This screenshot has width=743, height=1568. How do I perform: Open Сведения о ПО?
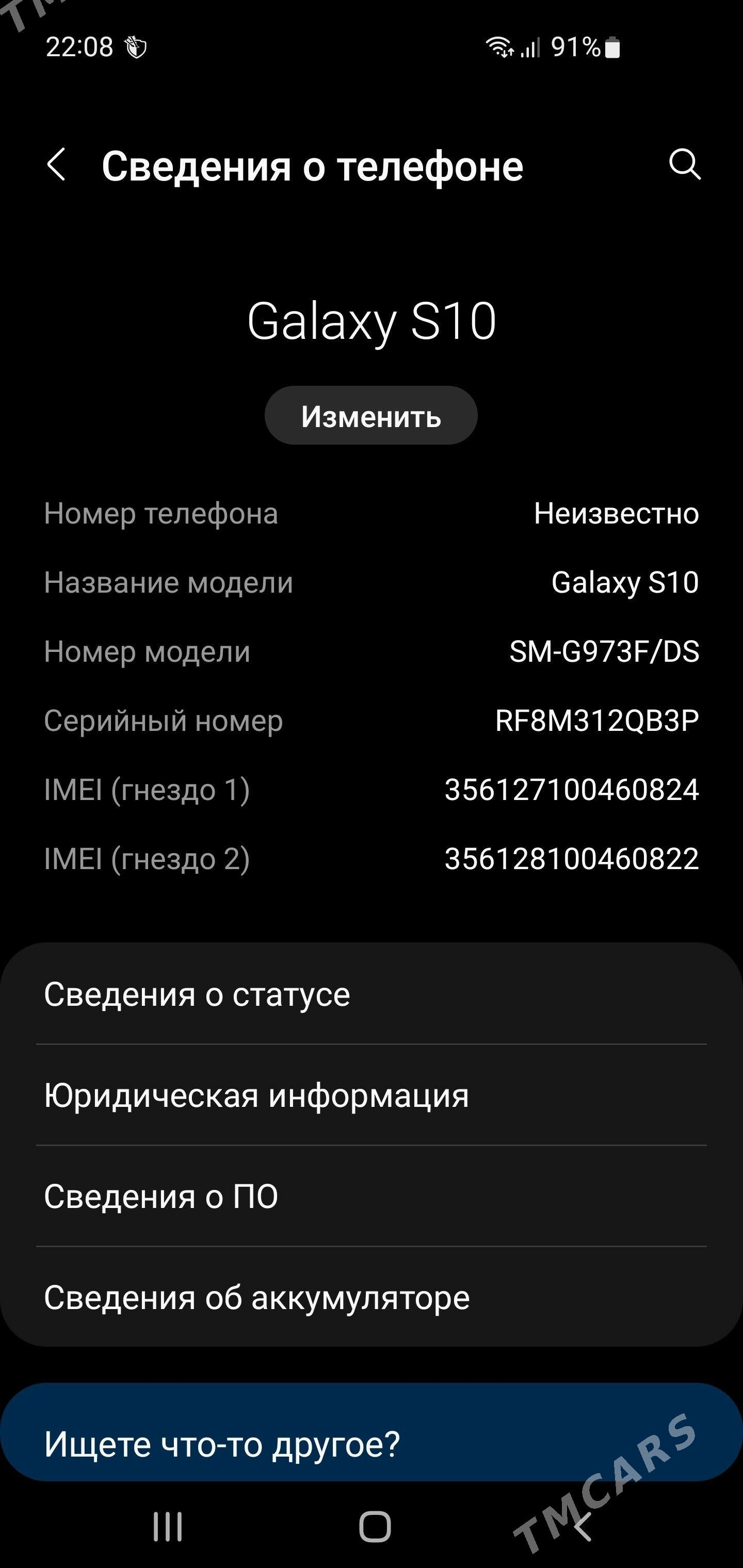tap(372, 1197)
